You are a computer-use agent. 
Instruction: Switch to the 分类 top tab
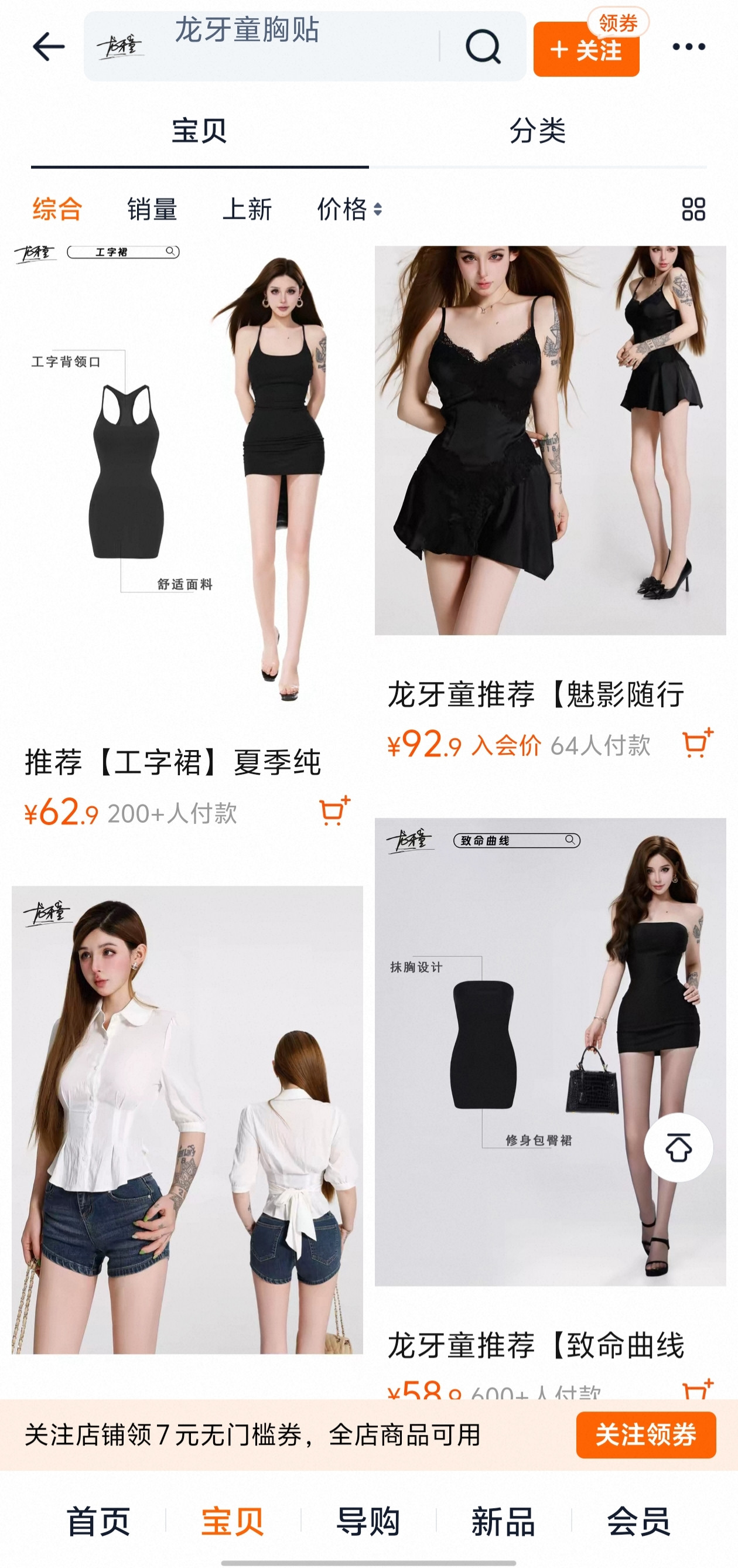click(537, 130)
